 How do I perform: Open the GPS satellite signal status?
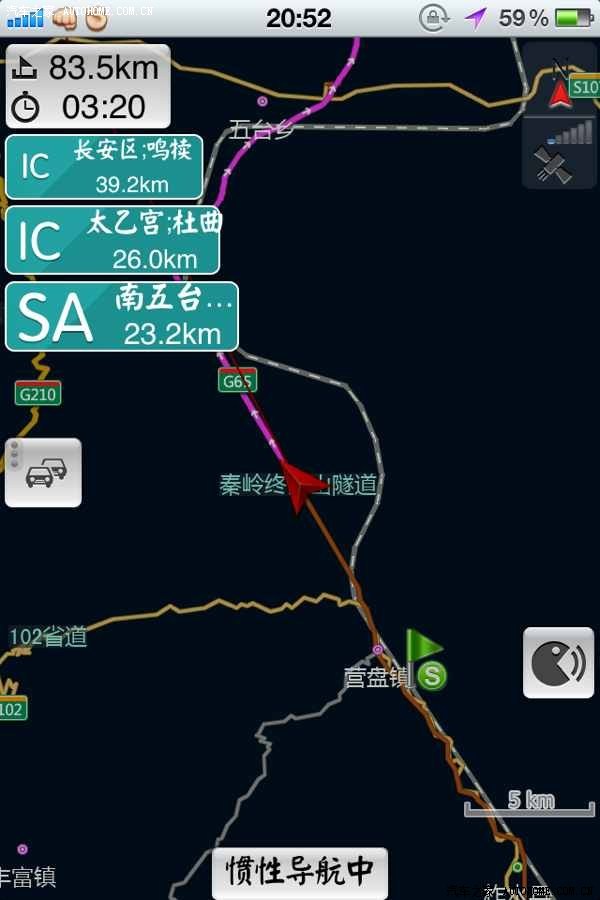pyautogui.click(x=560, y=153)
